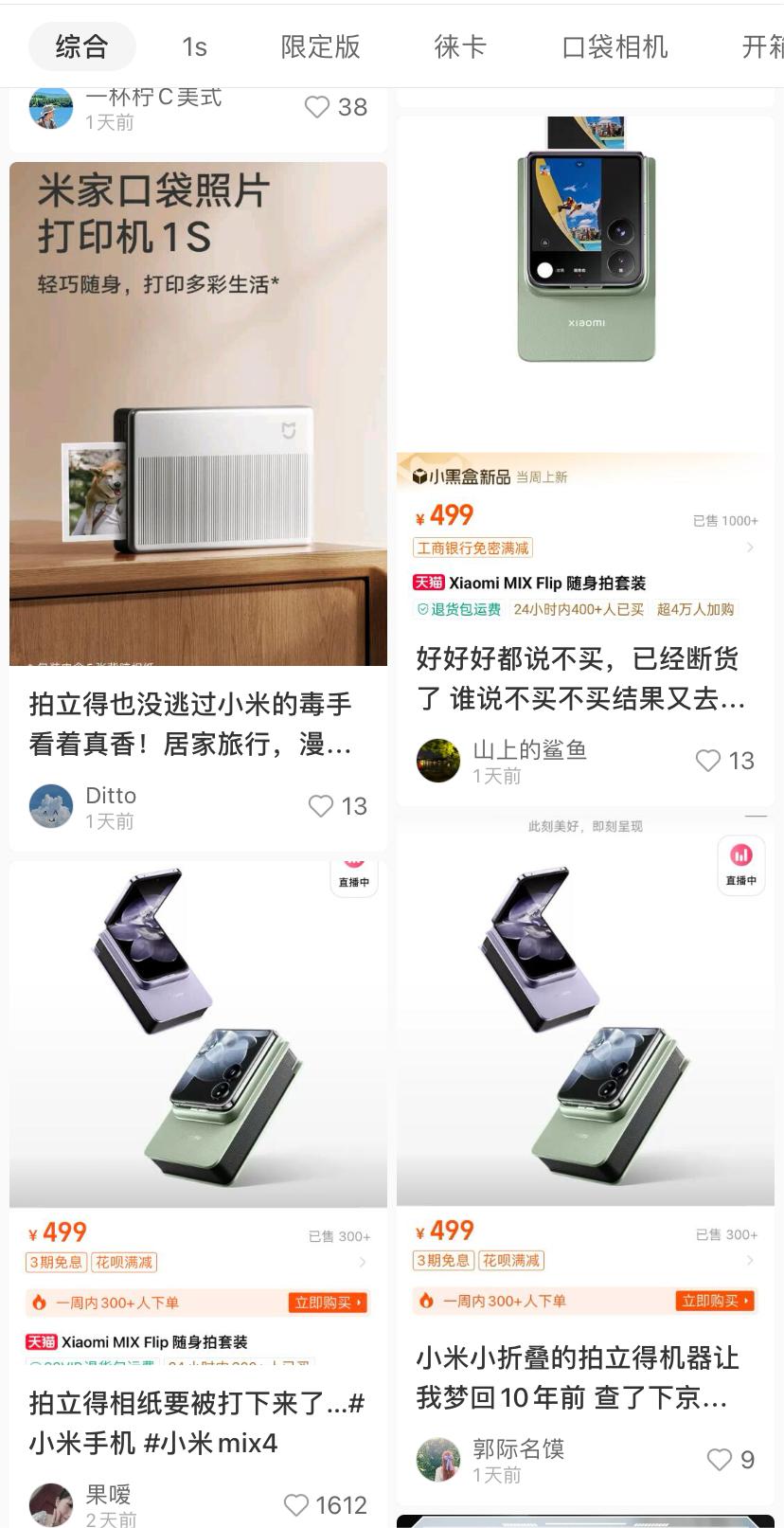Open Ditto's profile avatar

[51, 807]
